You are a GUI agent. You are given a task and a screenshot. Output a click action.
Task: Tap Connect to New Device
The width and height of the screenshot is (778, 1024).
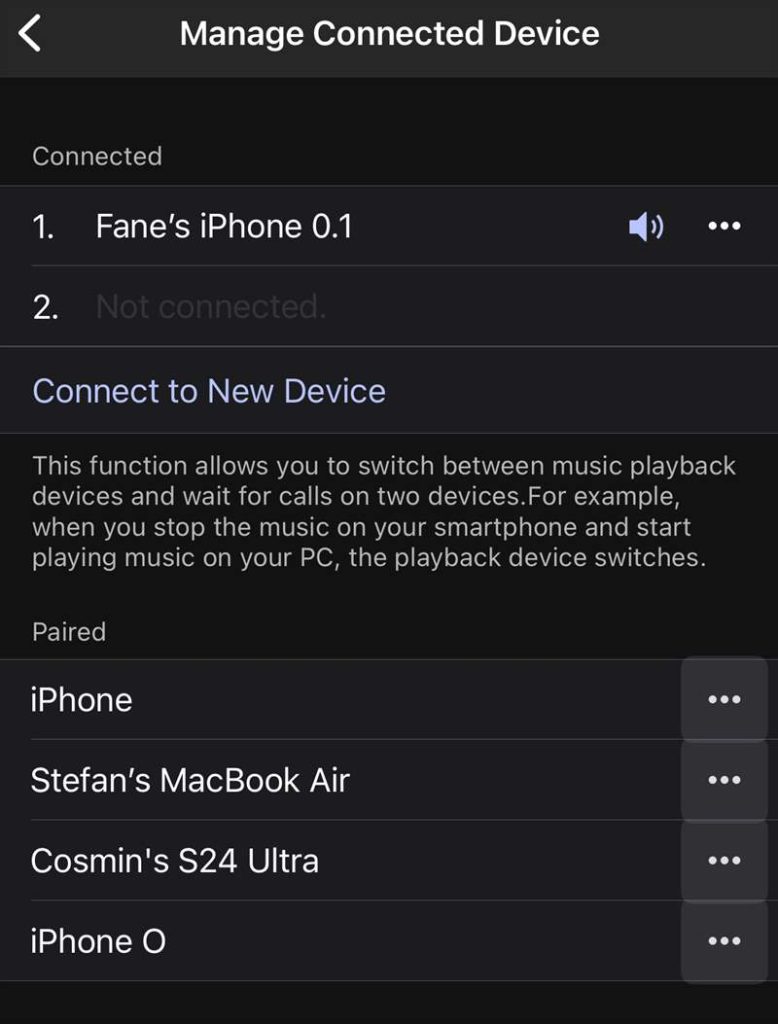209,390
